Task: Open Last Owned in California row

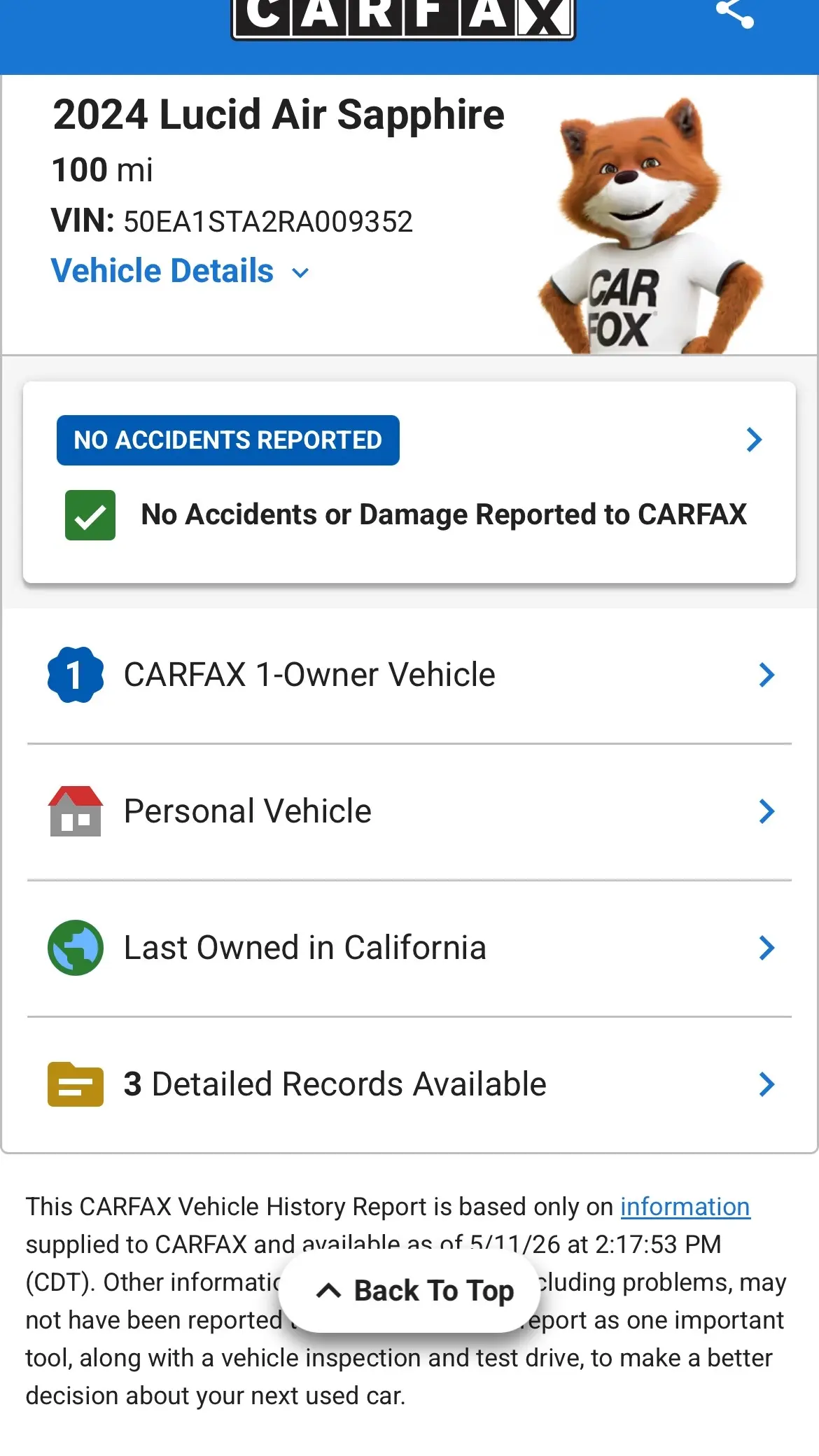Action: [409, 948]
